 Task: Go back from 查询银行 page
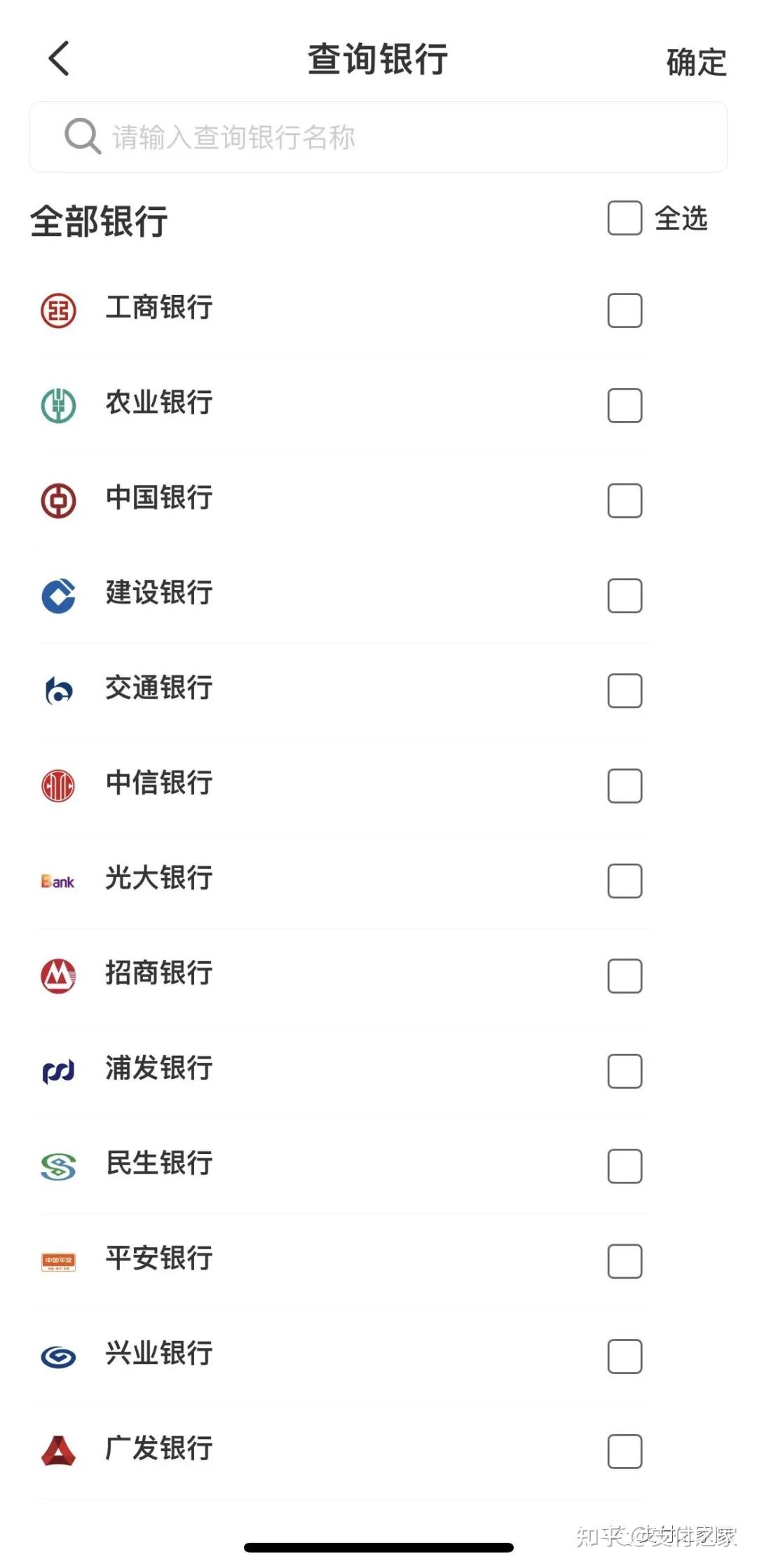pos(60,58)
